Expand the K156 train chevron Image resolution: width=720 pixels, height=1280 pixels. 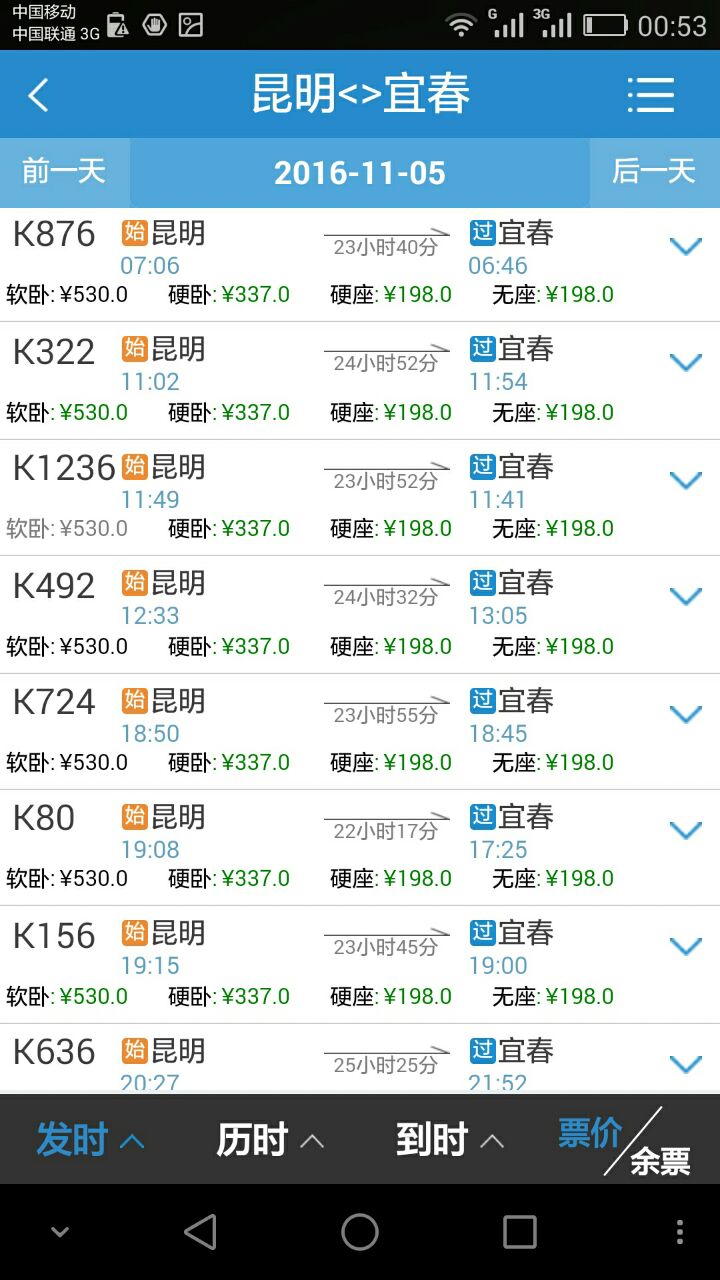[x=686, y=947]
